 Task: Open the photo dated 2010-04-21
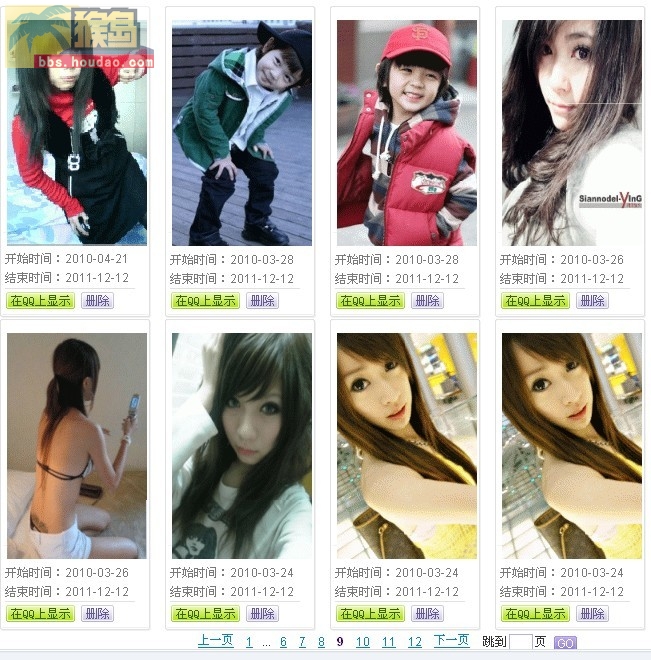pos(77,132)
